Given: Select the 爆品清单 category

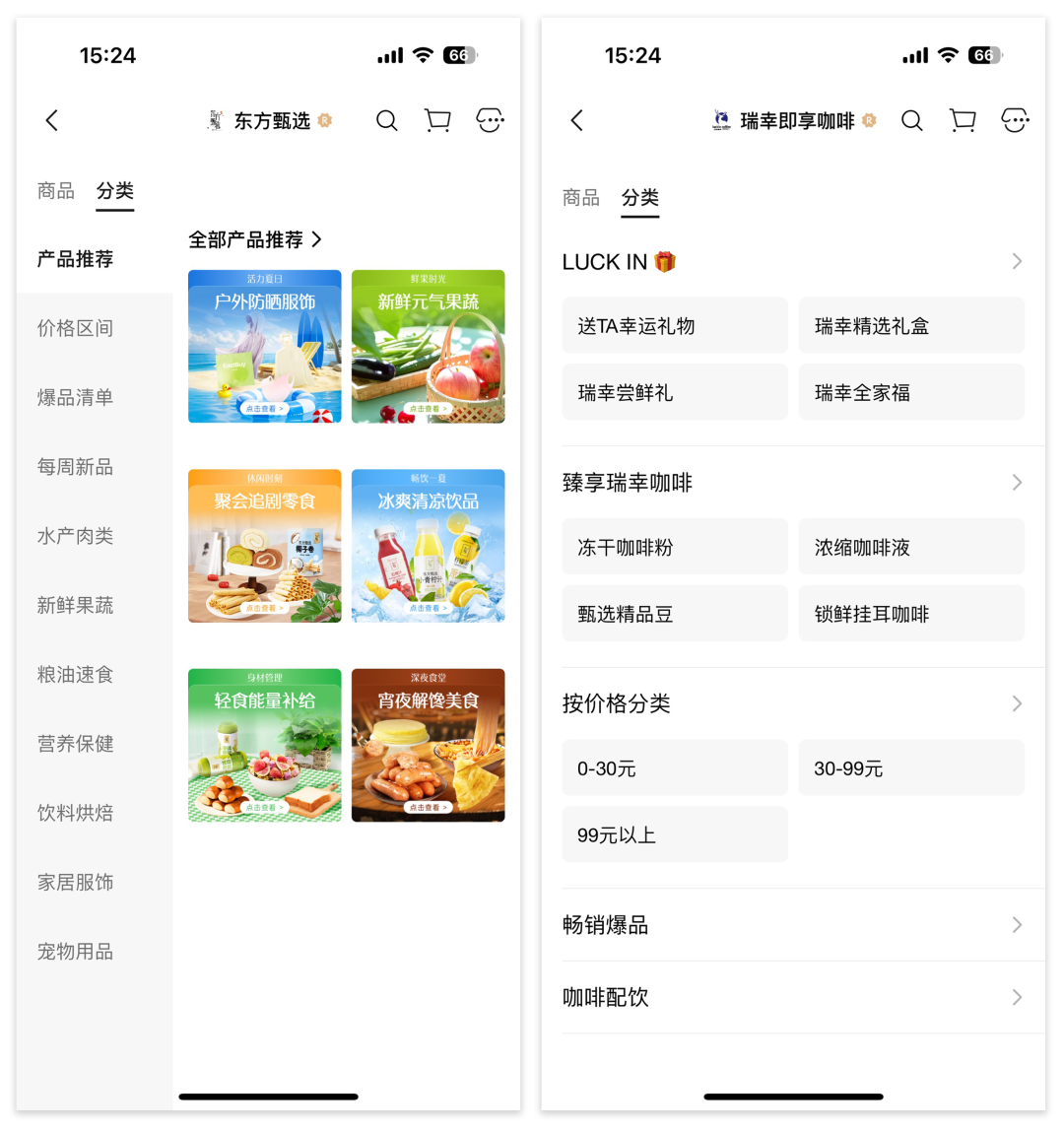Looking at the screenshot, I should pos(76,397).
